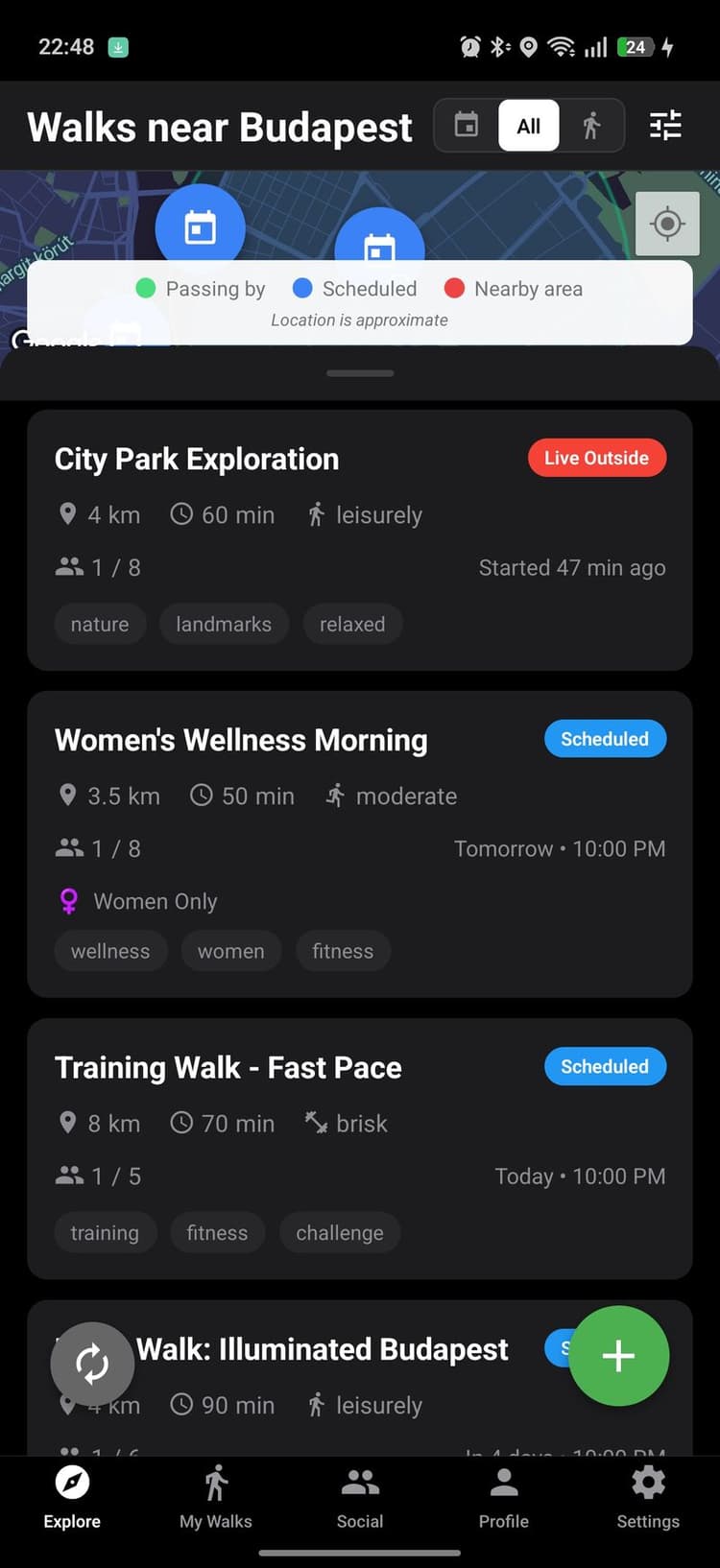The width and height of the screenshot is (720, 1568).
Task: Open the filter sliders icon
Action: pyautogui.click(x=665, y=125)
